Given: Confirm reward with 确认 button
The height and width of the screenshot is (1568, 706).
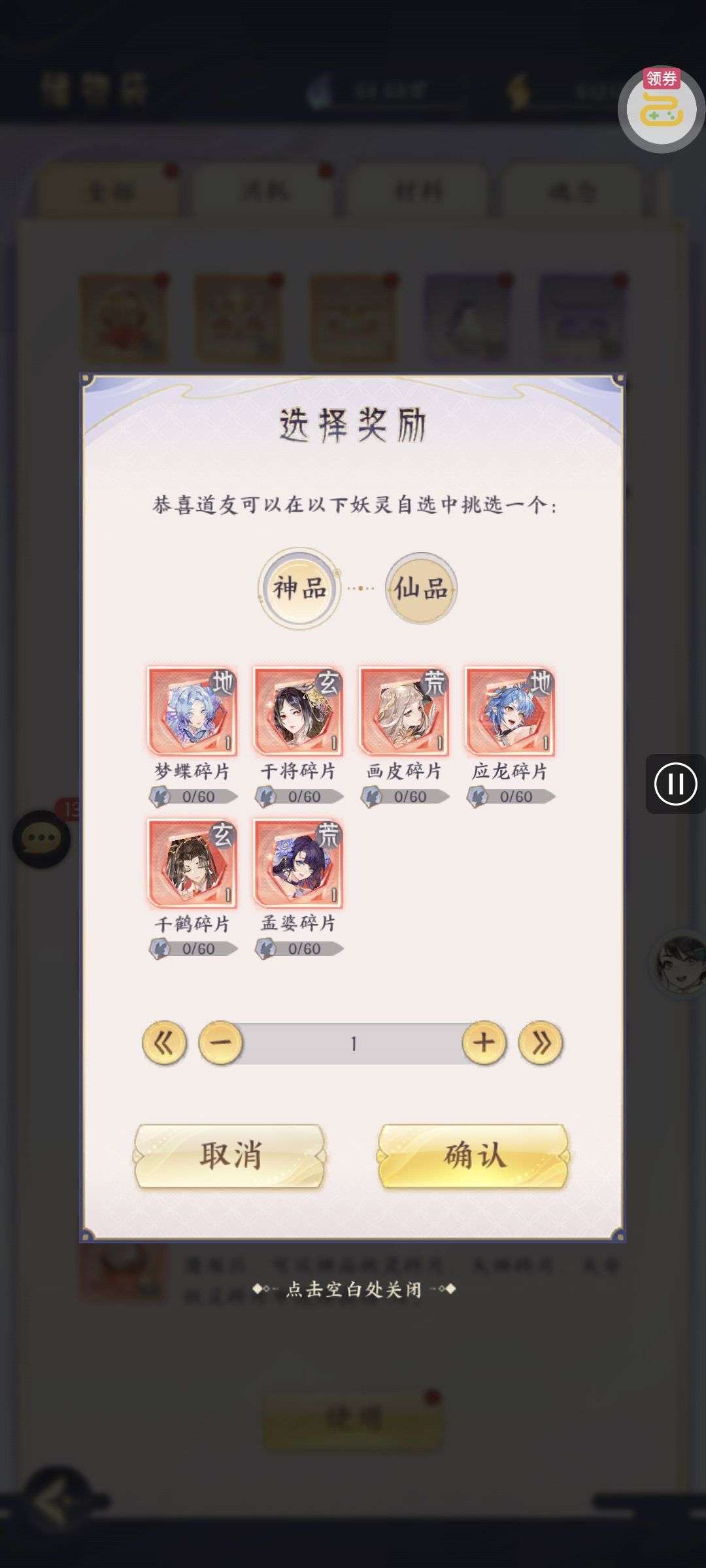Looking at the screenshot, I should [x=474, y=1156].
